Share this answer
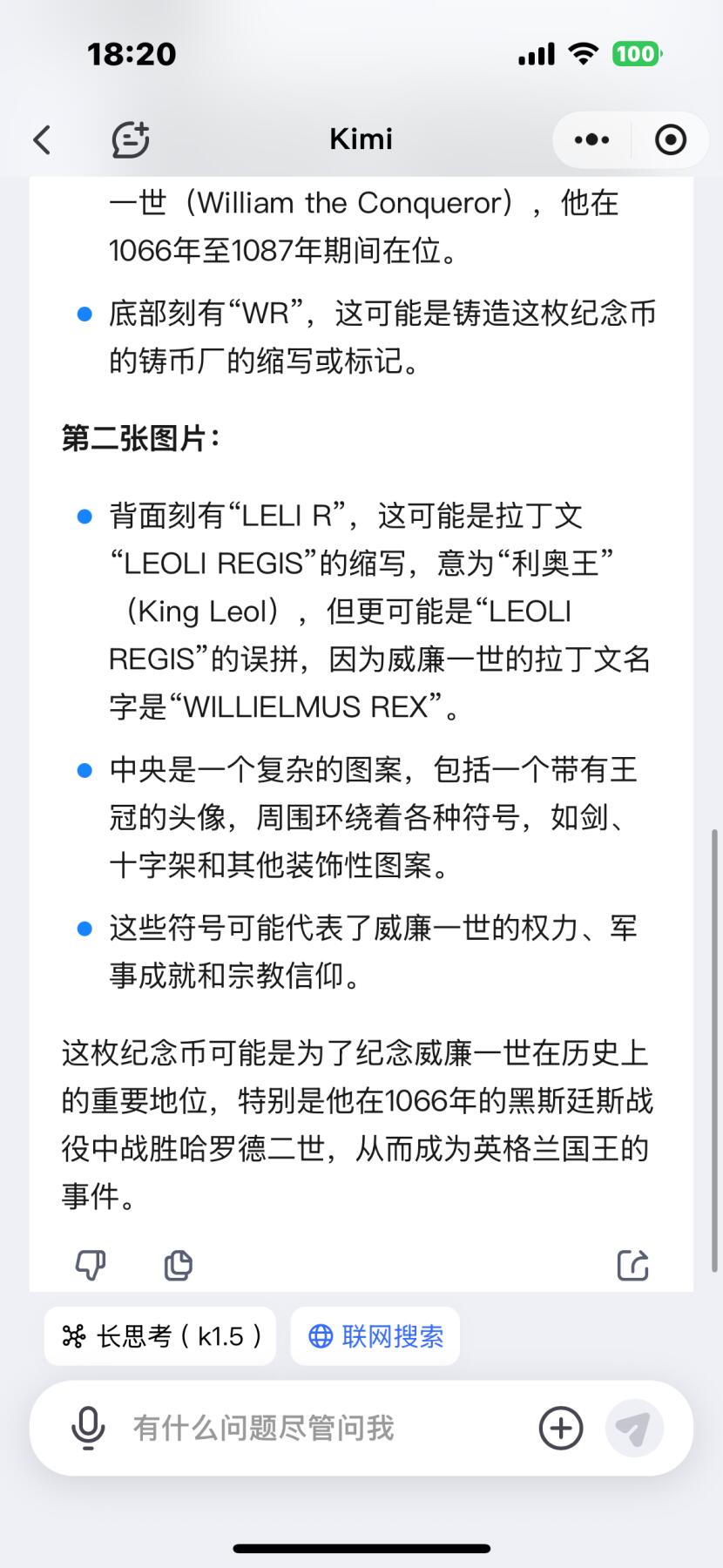Viewport: 723px width, 1568px height. tap(633, 1265)
